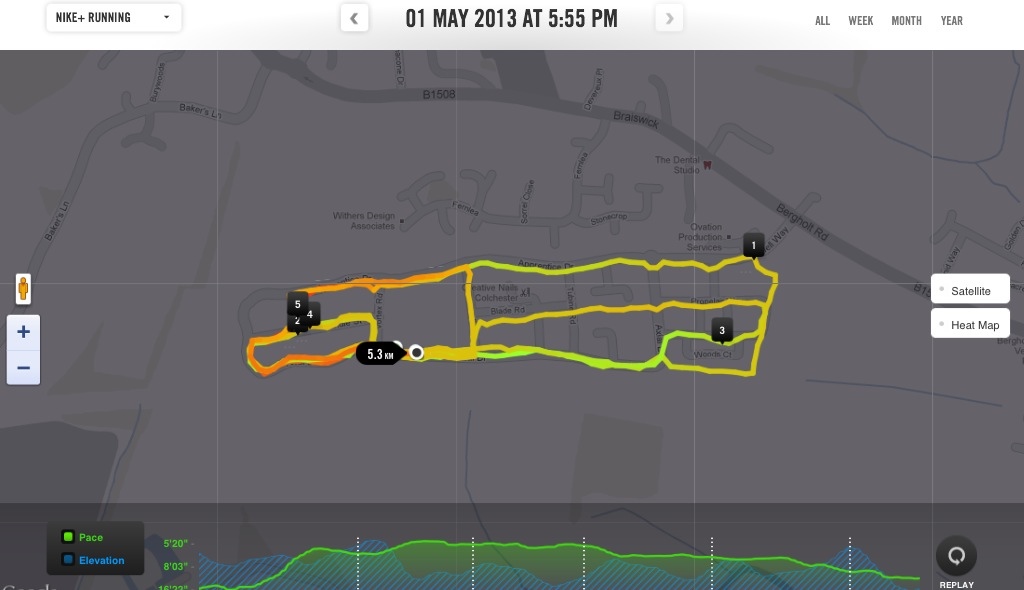
Task: Select kilometer marker 3 on the route
Action: coord(722,330)
